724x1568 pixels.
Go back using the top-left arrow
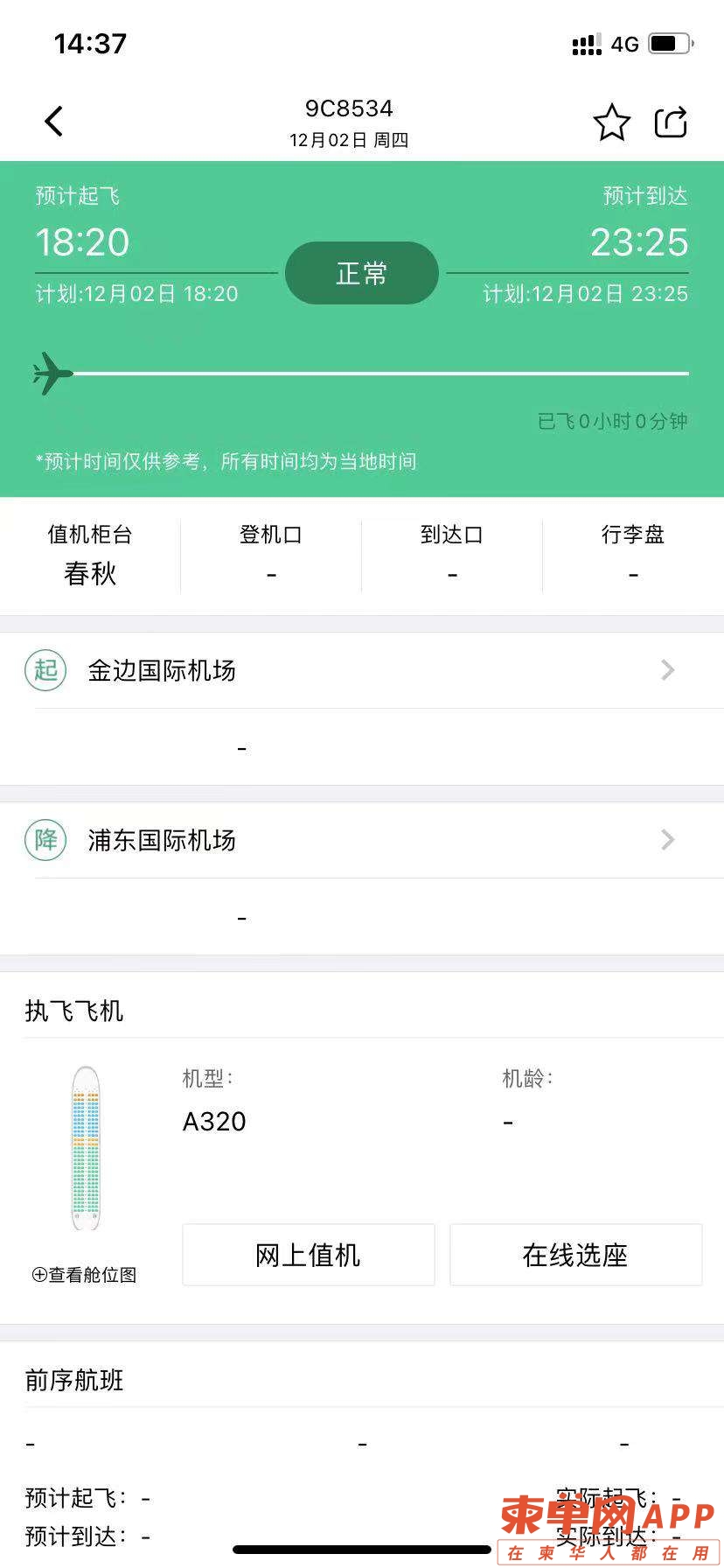click(54, 122)
